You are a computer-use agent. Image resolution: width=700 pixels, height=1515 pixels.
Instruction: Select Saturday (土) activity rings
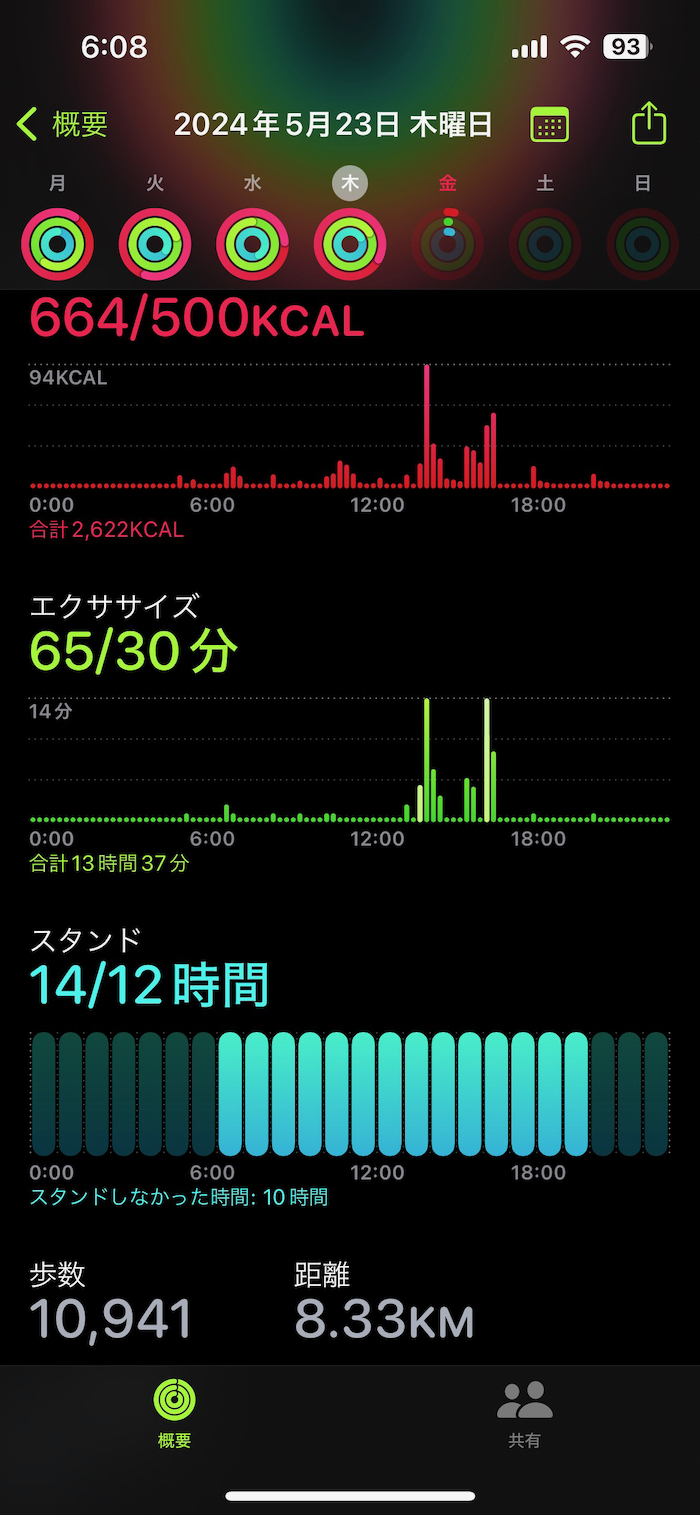click(545, 243)
